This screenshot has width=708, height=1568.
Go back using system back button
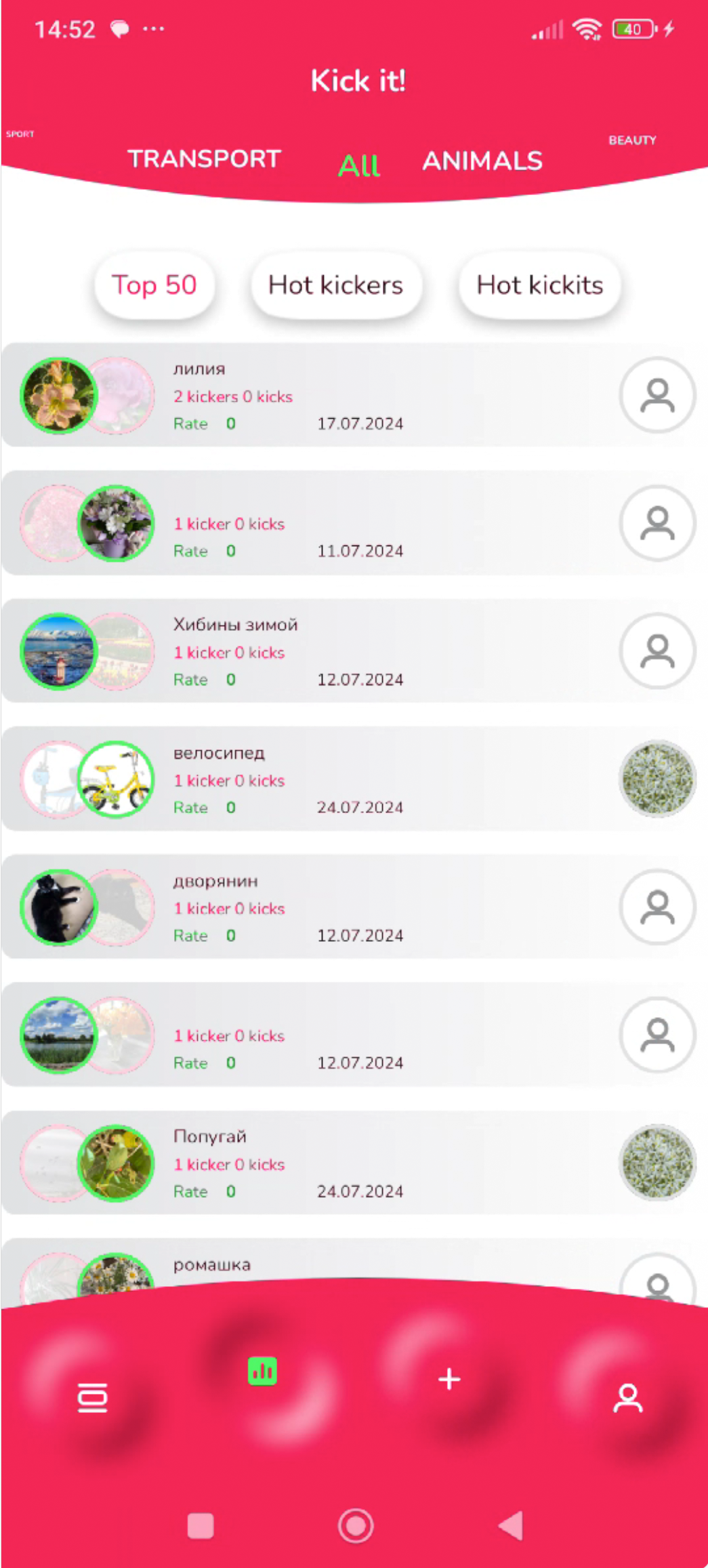512,1525
